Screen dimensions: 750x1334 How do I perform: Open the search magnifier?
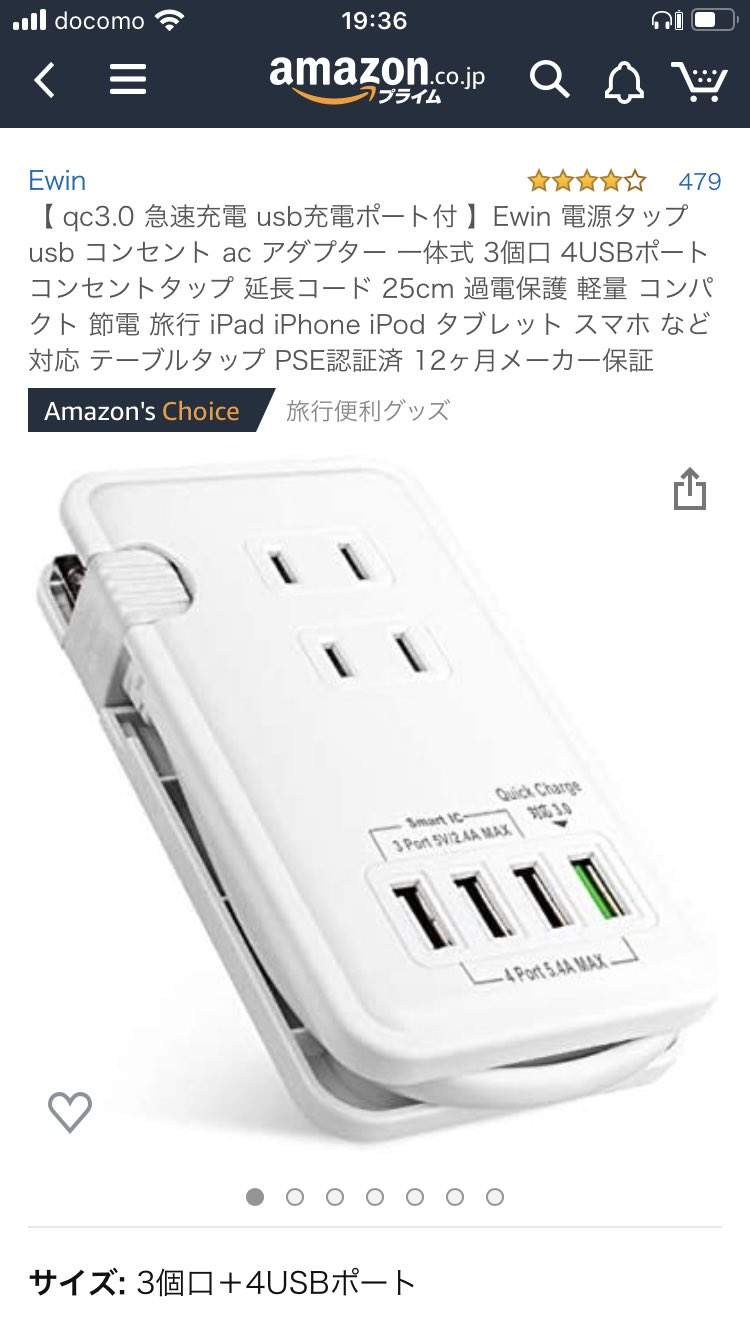click(x=549, y=79)
